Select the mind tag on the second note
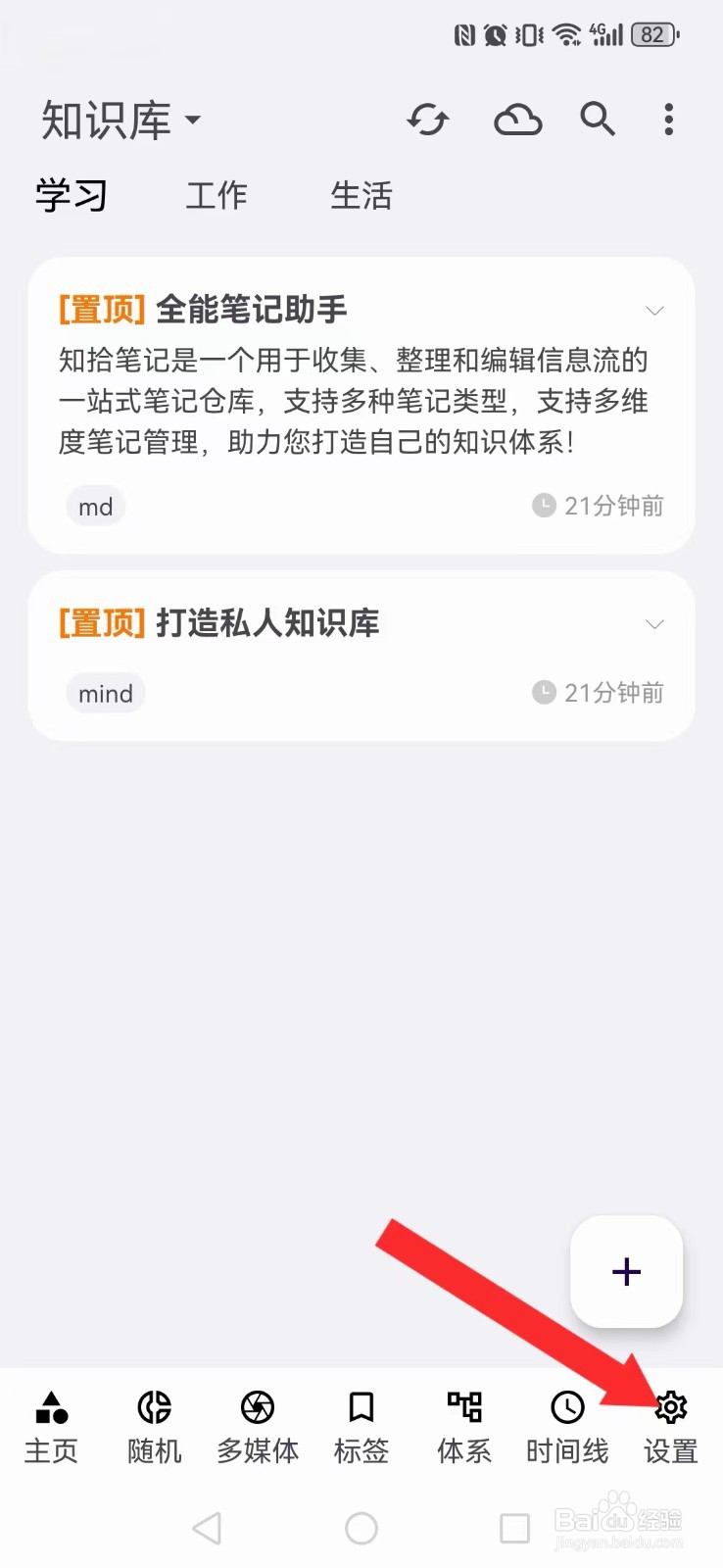The width and height of the screenshot is (723, 1568). tap(106, 693)
